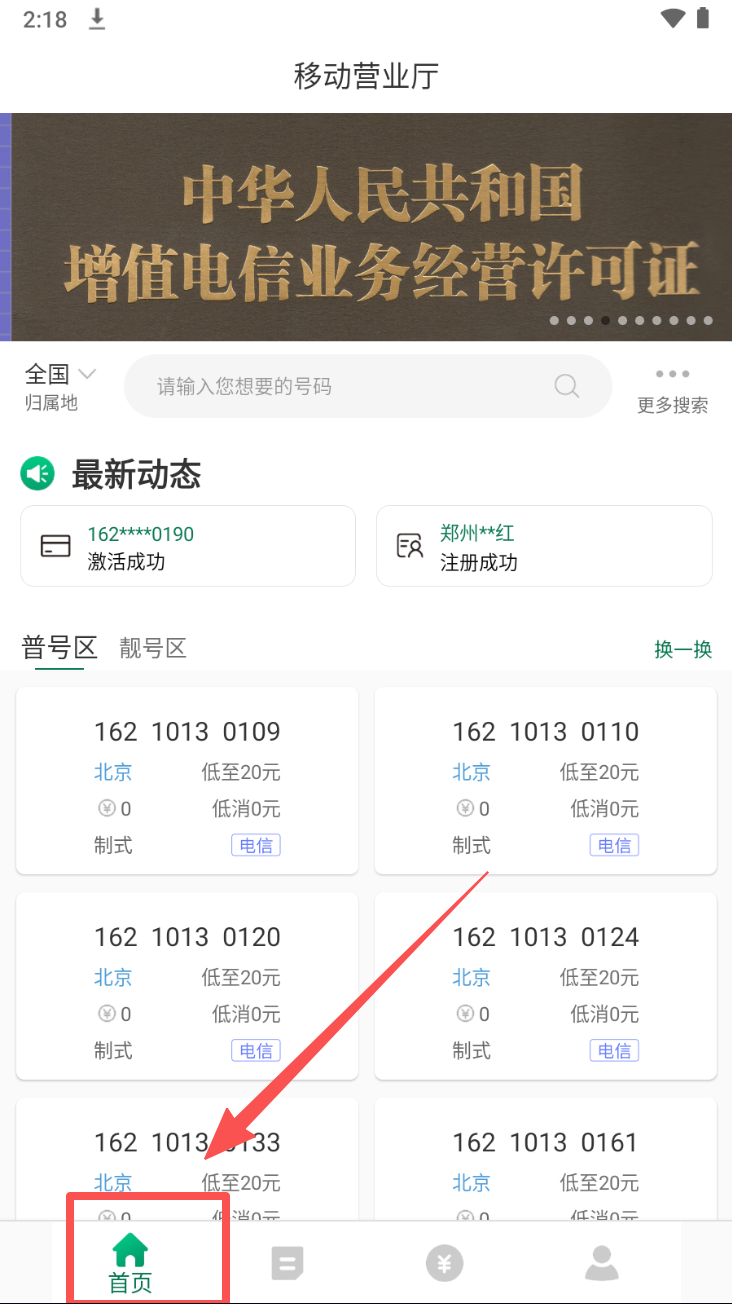Open the 郑州**红 注册成功 update

(544, 546)
